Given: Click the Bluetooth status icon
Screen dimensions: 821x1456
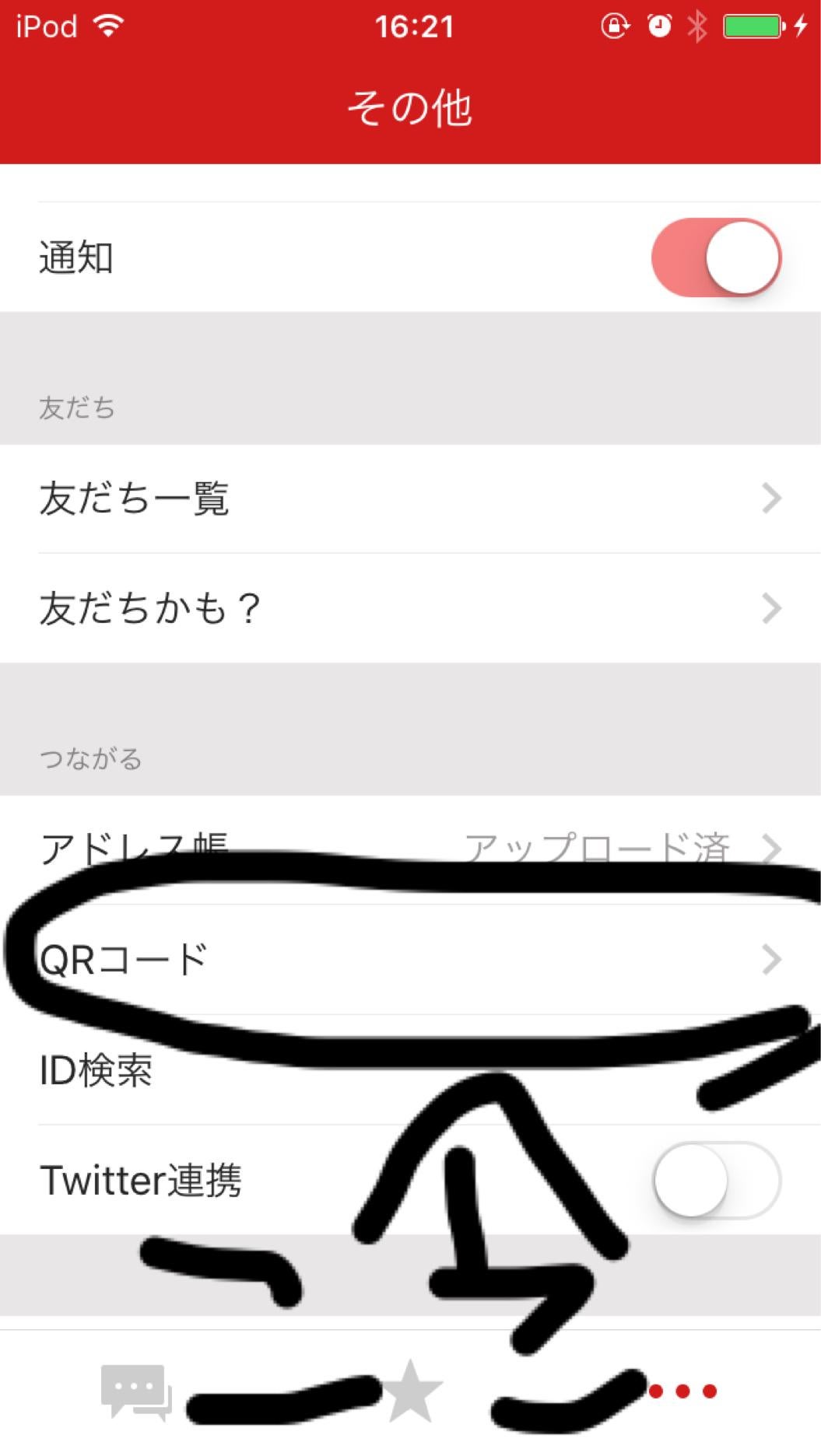Looking at the screenshot, I should [696, 26].
